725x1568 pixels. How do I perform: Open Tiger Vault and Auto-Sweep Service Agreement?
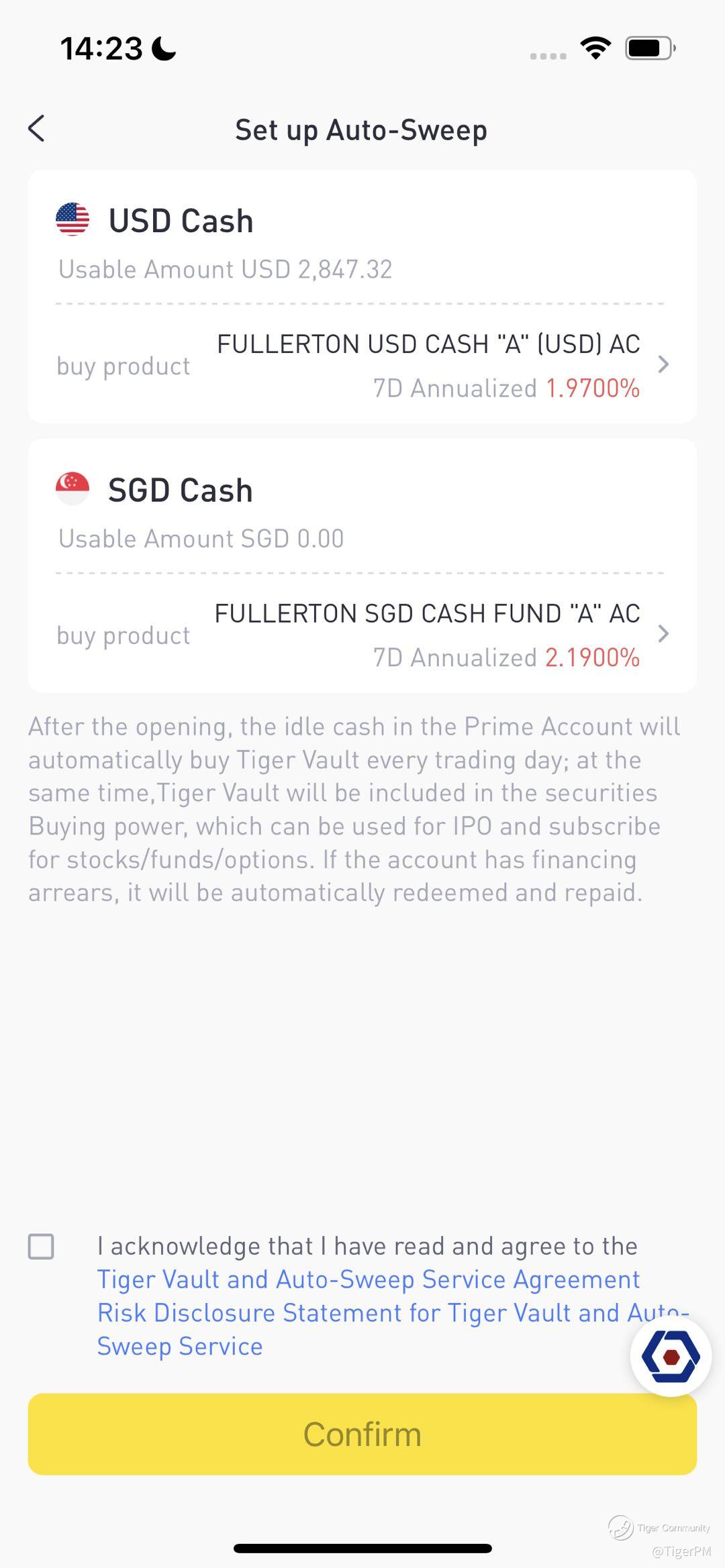pyautogui.click(x=368, y=1279)
